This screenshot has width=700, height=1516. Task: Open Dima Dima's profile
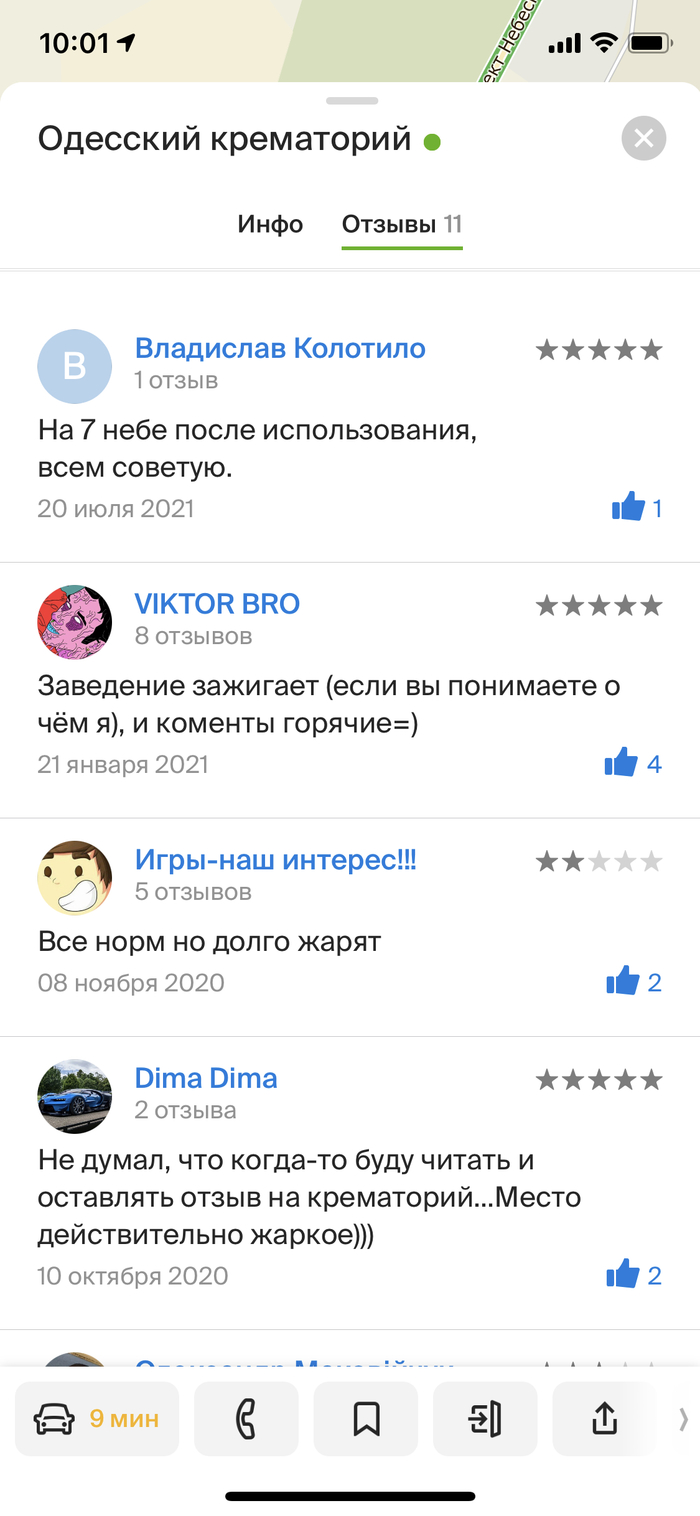[x=206, y=1078]
